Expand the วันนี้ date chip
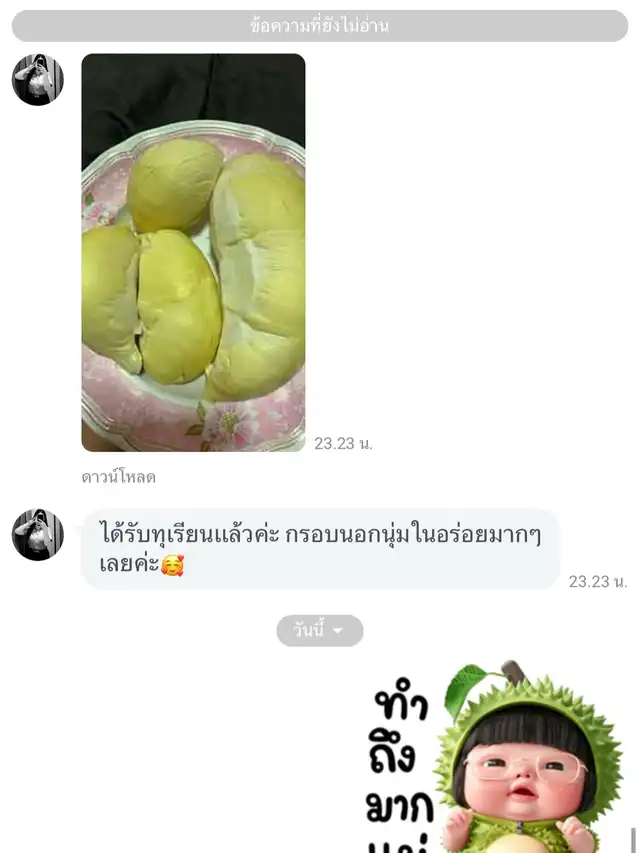 [319, 631]
